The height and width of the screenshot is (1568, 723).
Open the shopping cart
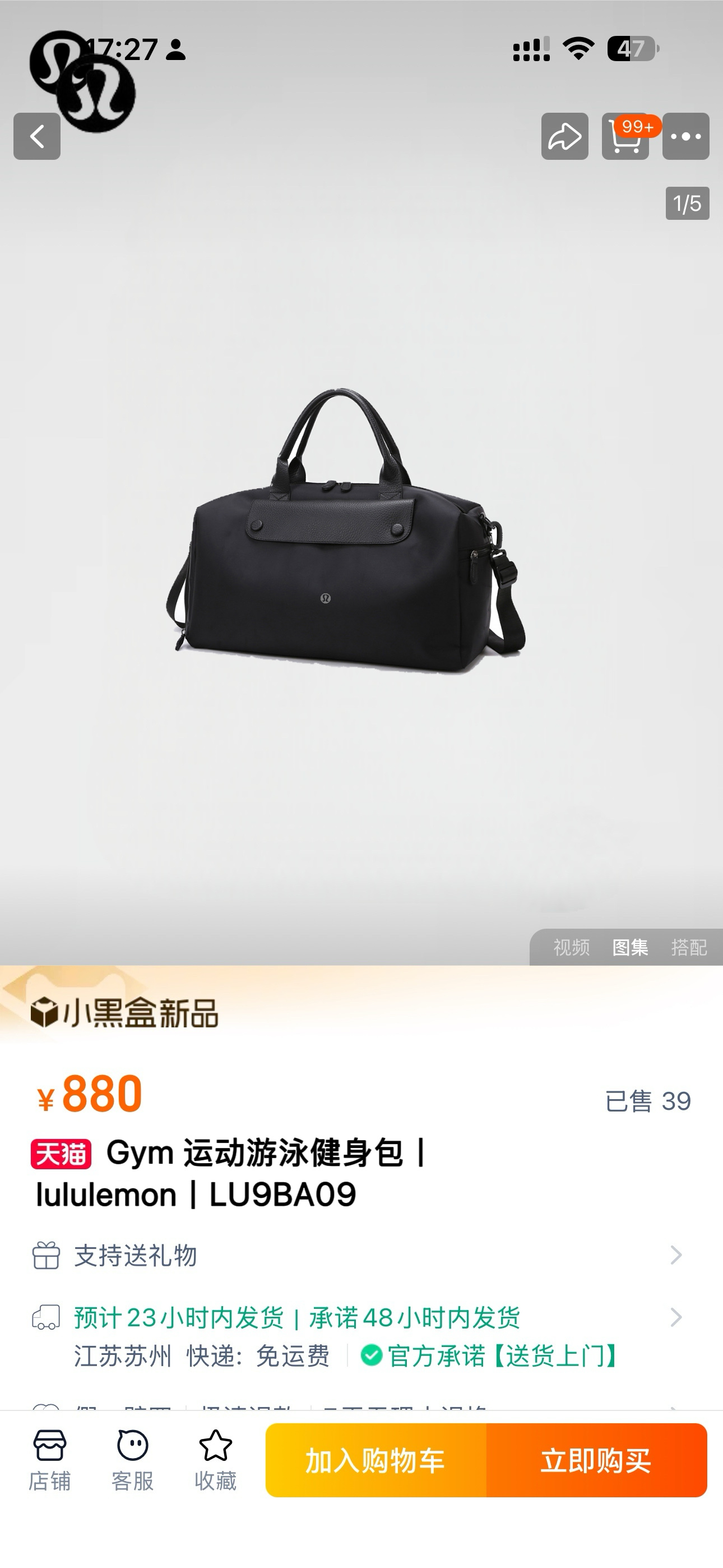click(625, 136)
